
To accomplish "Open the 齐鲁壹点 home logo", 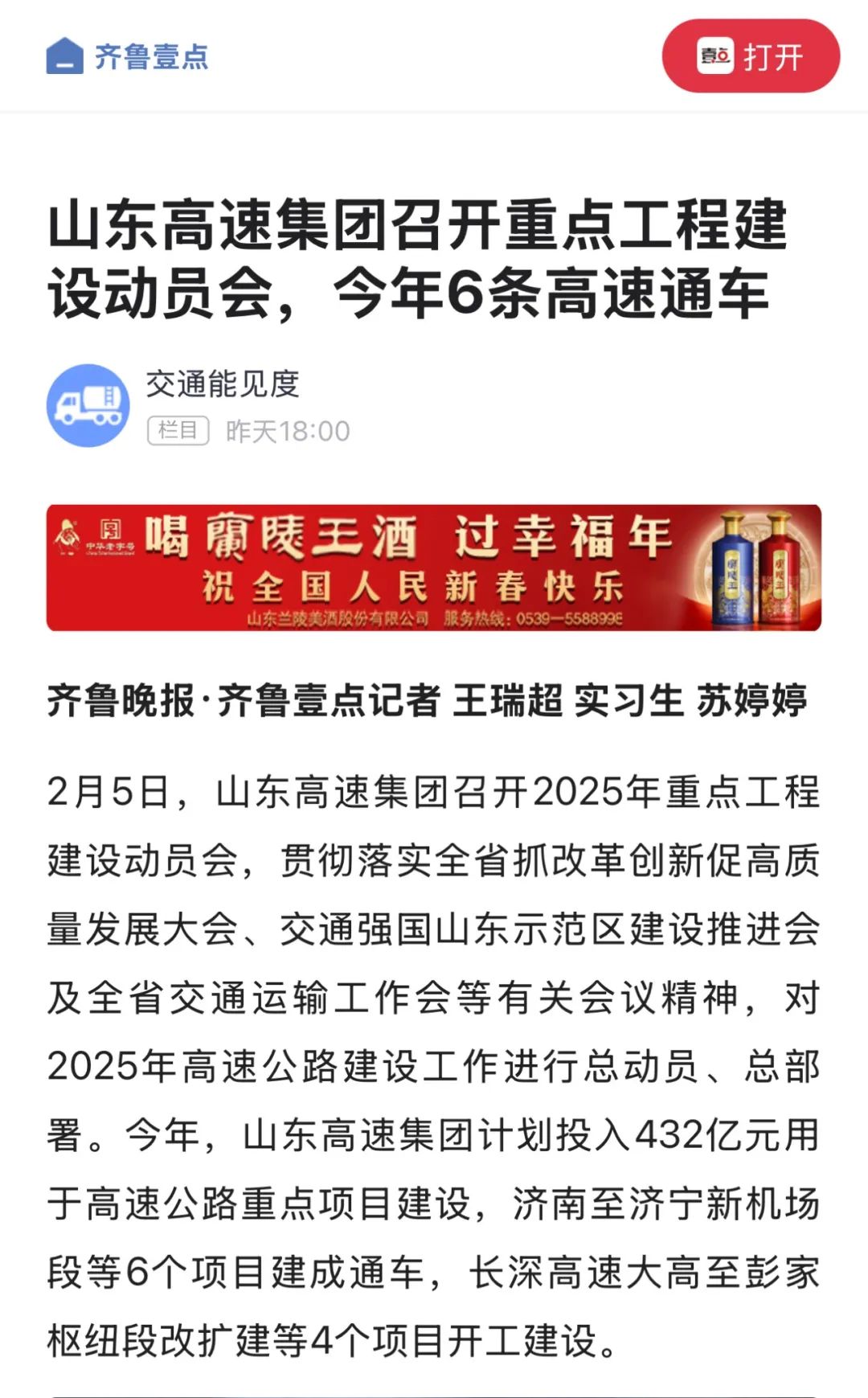I will [128, 56].
